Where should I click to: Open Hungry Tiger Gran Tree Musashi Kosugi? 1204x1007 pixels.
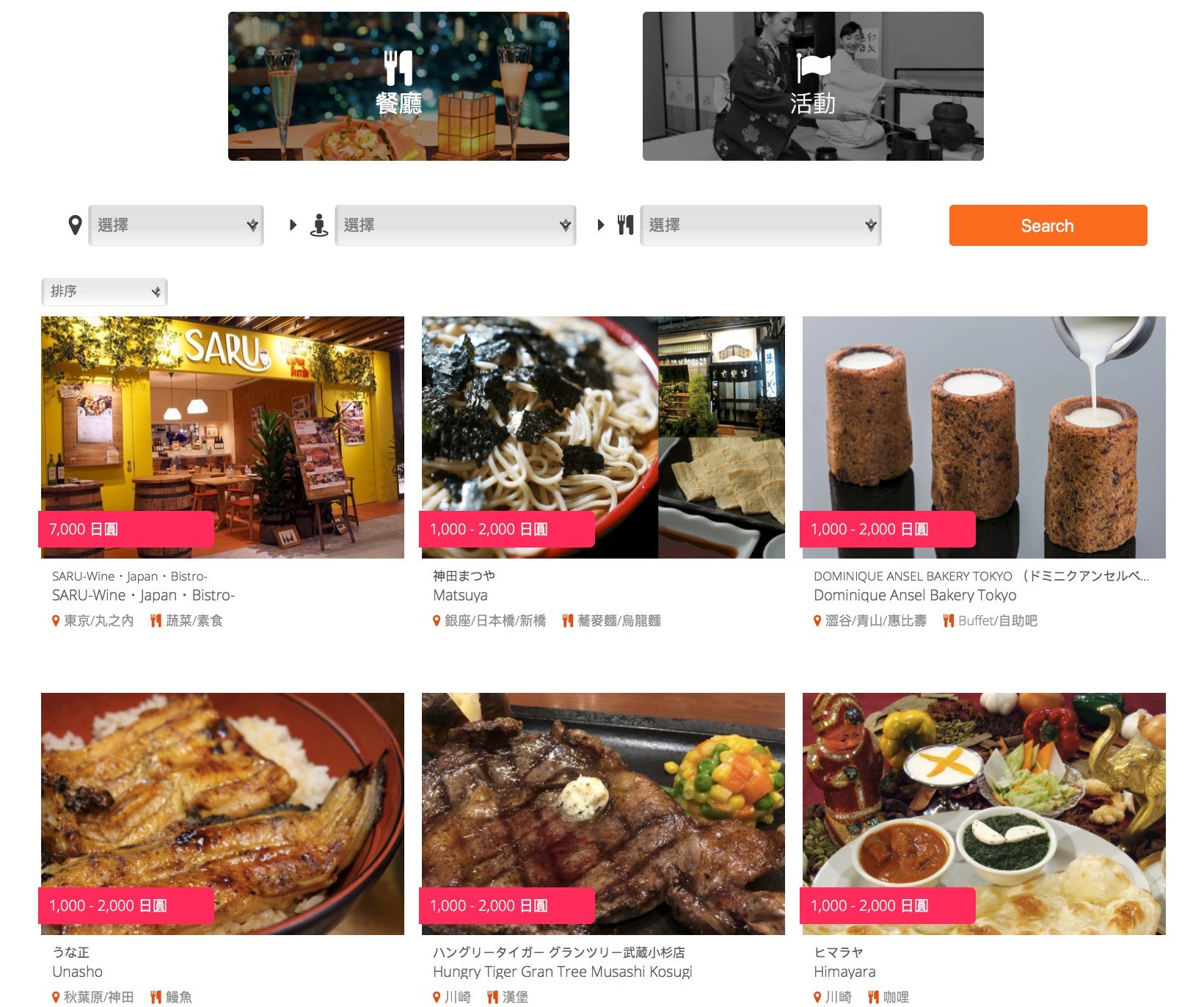pyautogui.click(x=603, y=813)
